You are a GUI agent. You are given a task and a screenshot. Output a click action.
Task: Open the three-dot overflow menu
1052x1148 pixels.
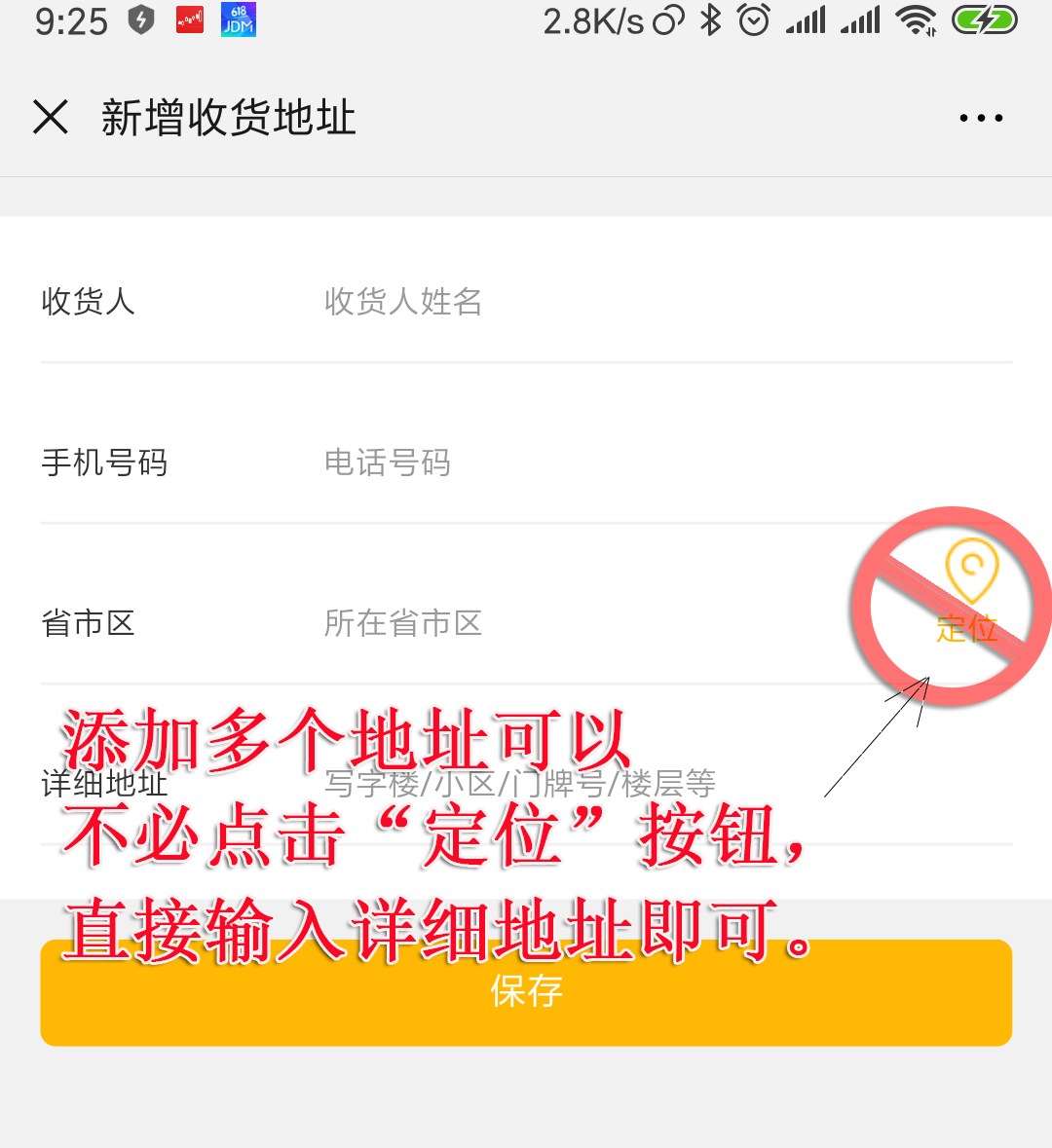[980, 118]
